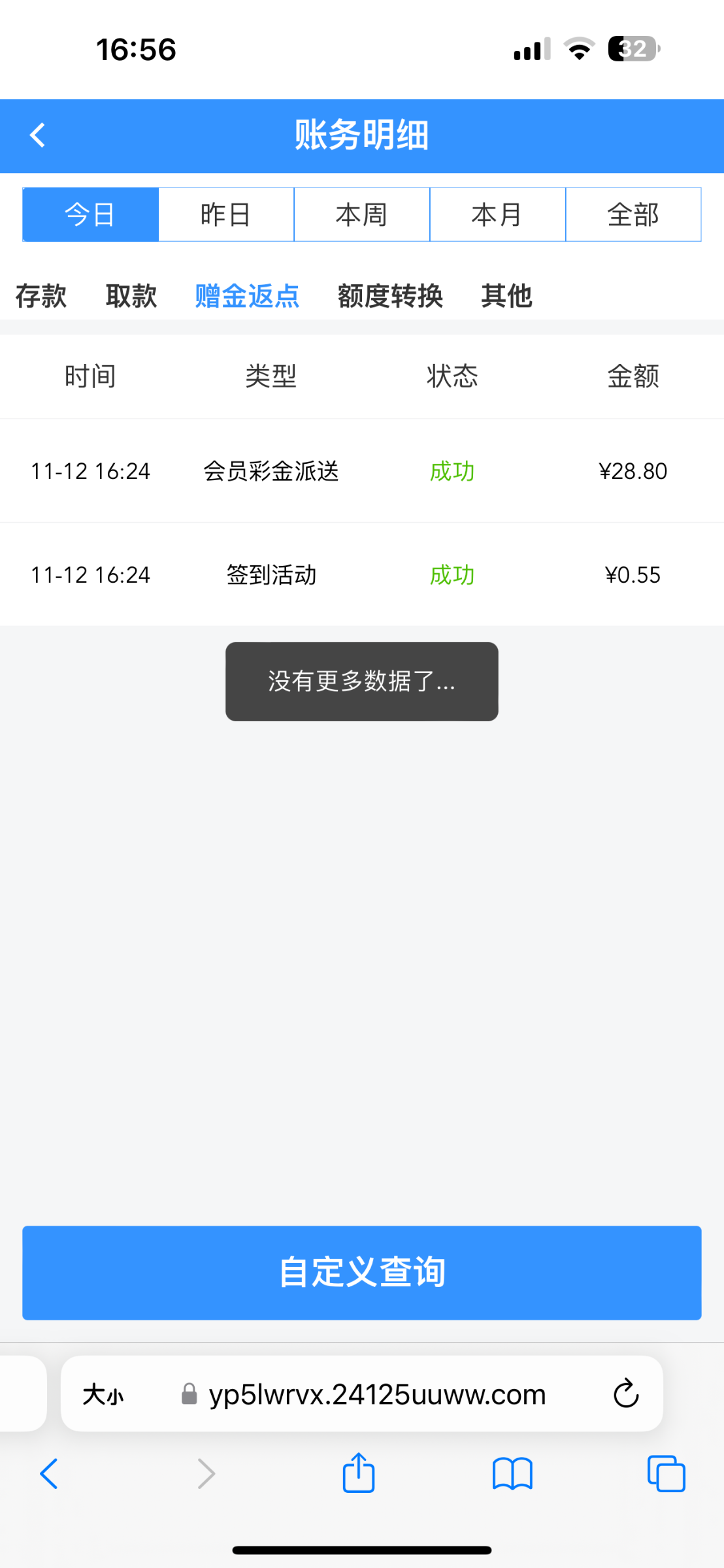Viewport: 724px width, 1568px height.
Task: Open the 存款 category tab
Action: [x=41, y=296]
